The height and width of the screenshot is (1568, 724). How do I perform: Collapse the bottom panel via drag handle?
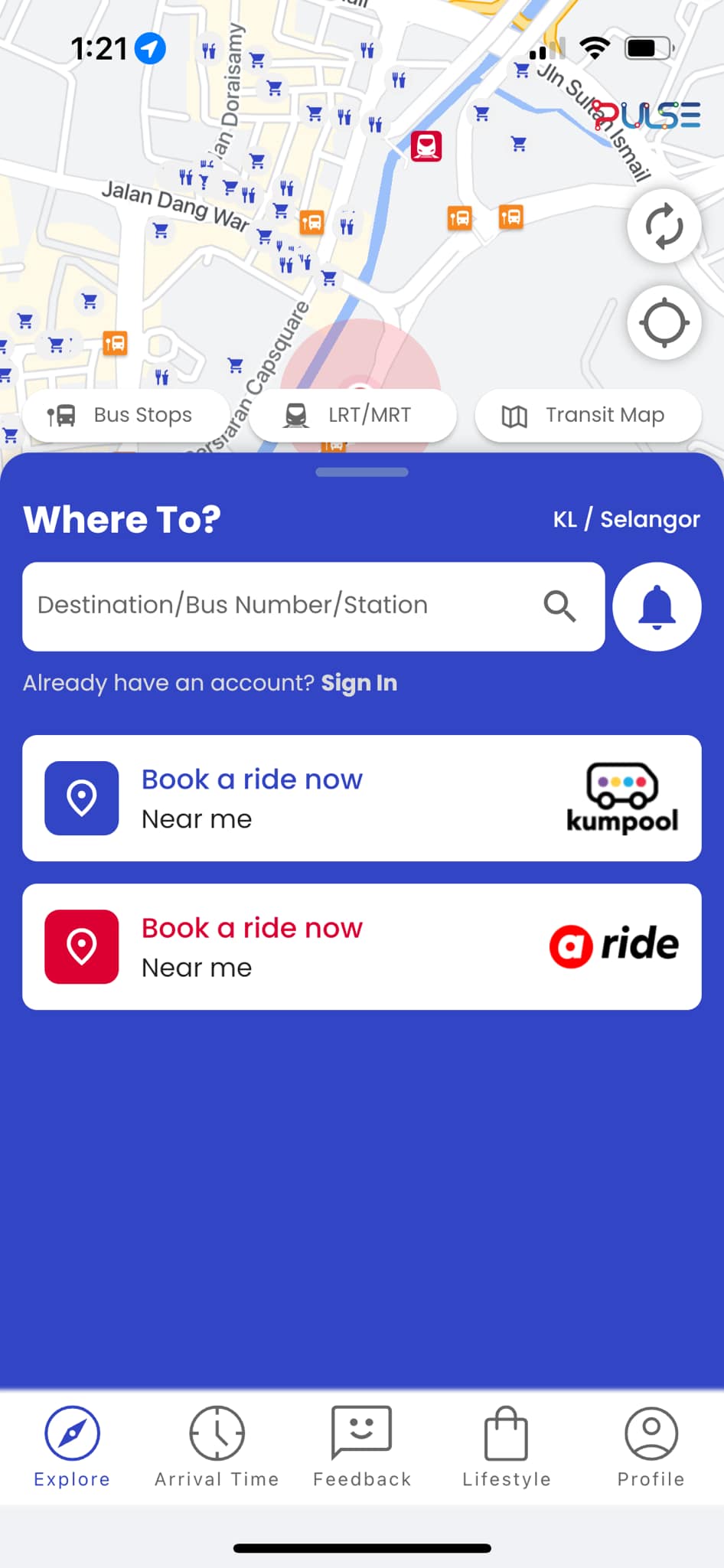(361, 473)
